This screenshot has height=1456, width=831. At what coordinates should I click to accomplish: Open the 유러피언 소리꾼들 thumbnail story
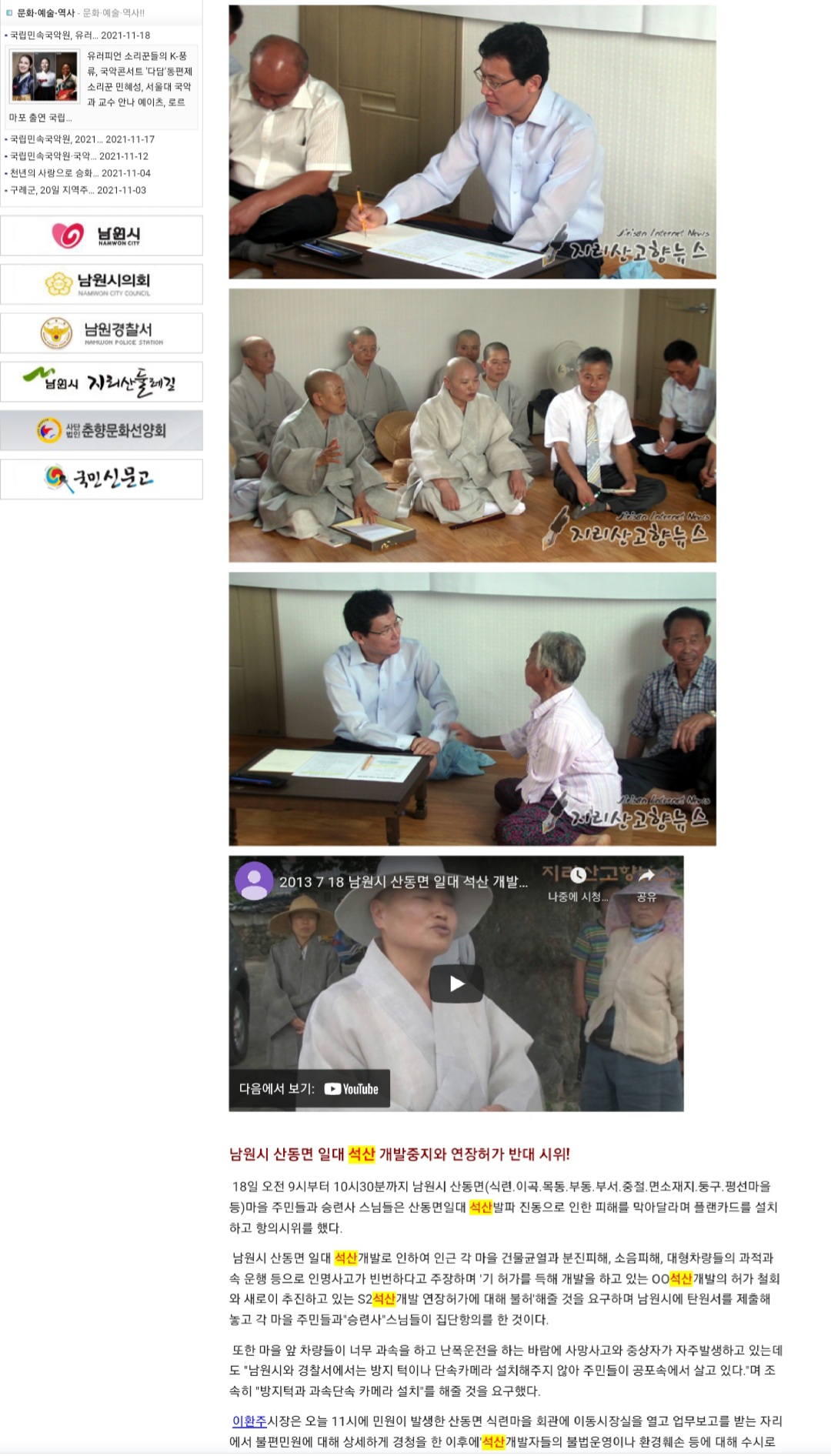pos(44,77)
